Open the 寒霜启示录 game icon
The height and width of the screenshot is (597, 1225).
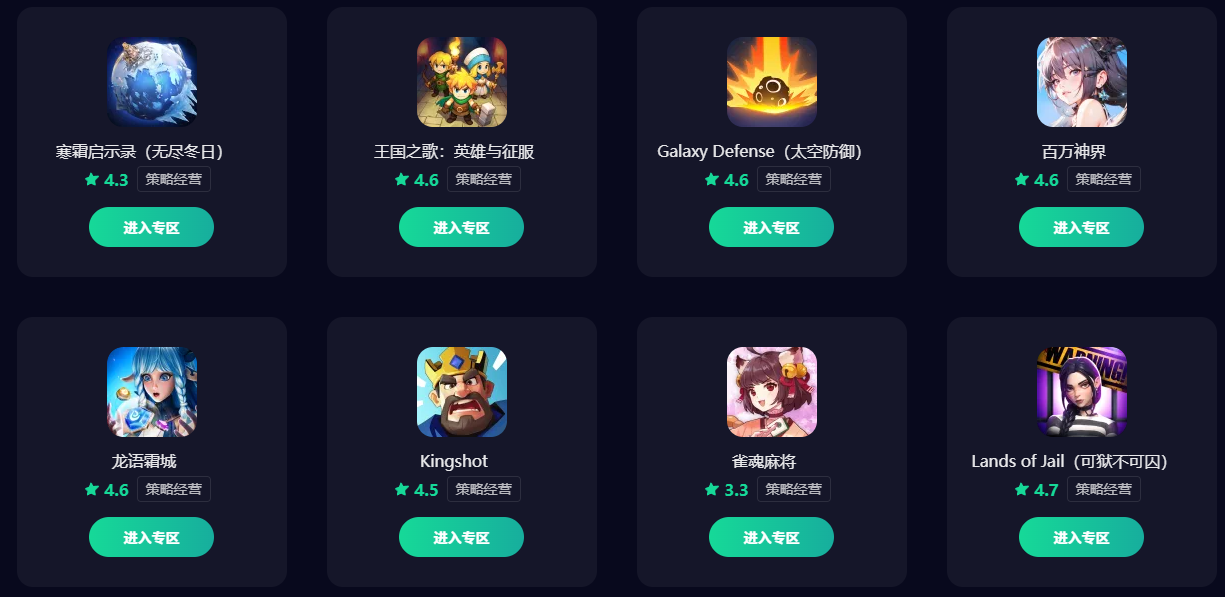[x=152, y=82]
